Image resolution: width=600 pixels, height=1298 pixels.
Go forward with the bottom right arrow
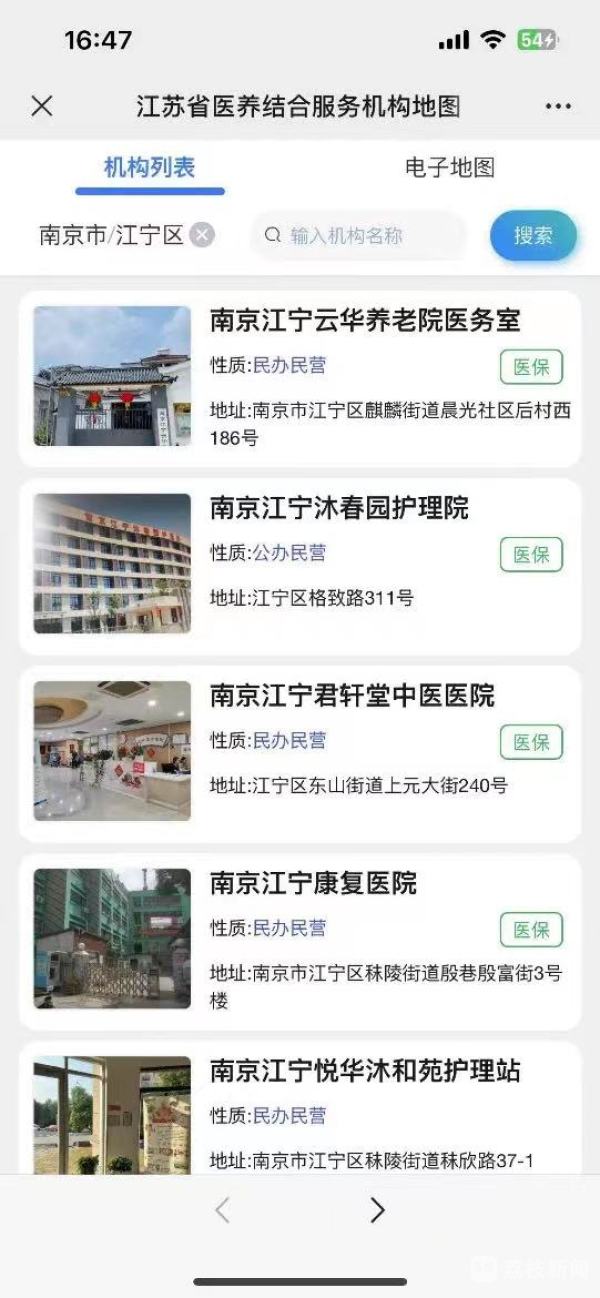(377, 1210)
